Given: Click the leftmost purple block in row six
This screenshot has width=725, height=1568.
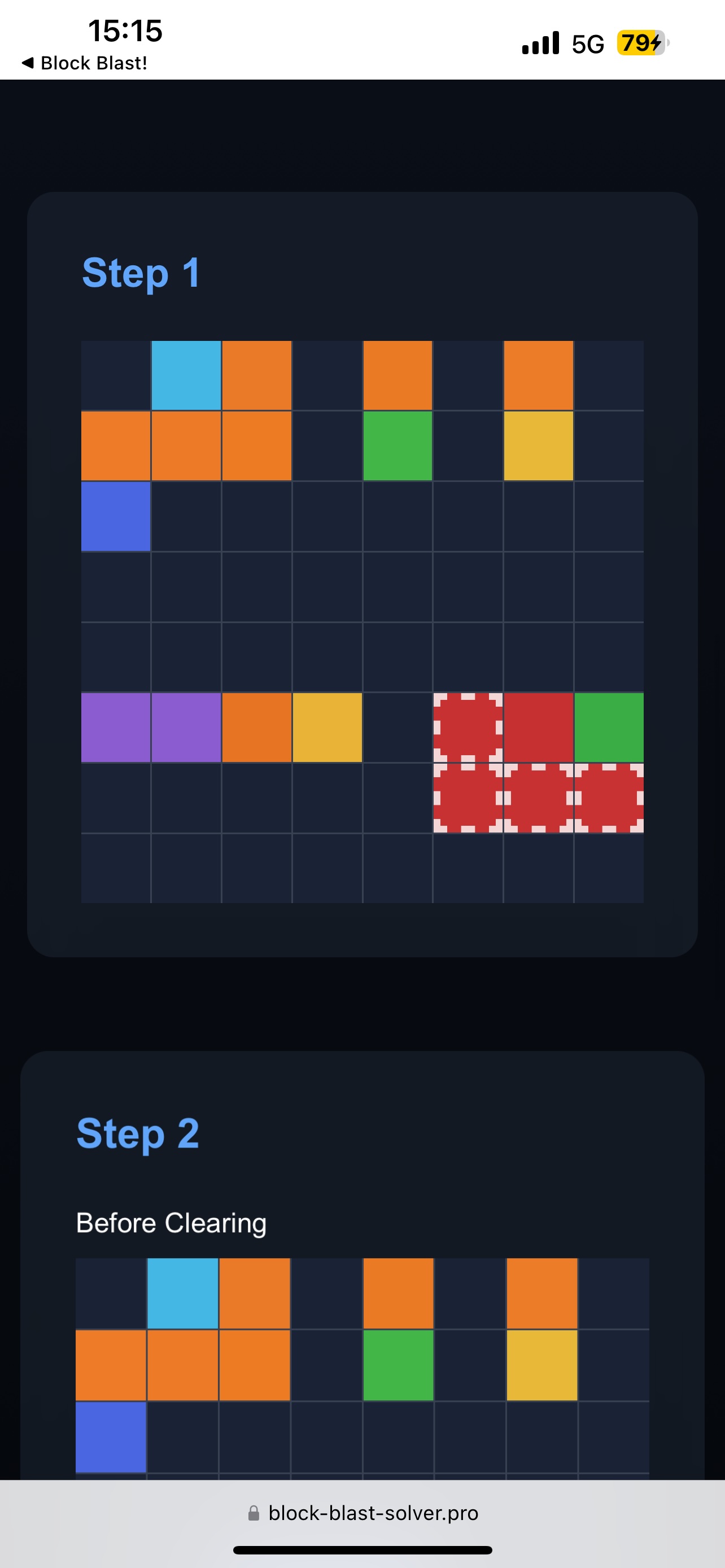Looking at the screenshot, I should point(116,727).
